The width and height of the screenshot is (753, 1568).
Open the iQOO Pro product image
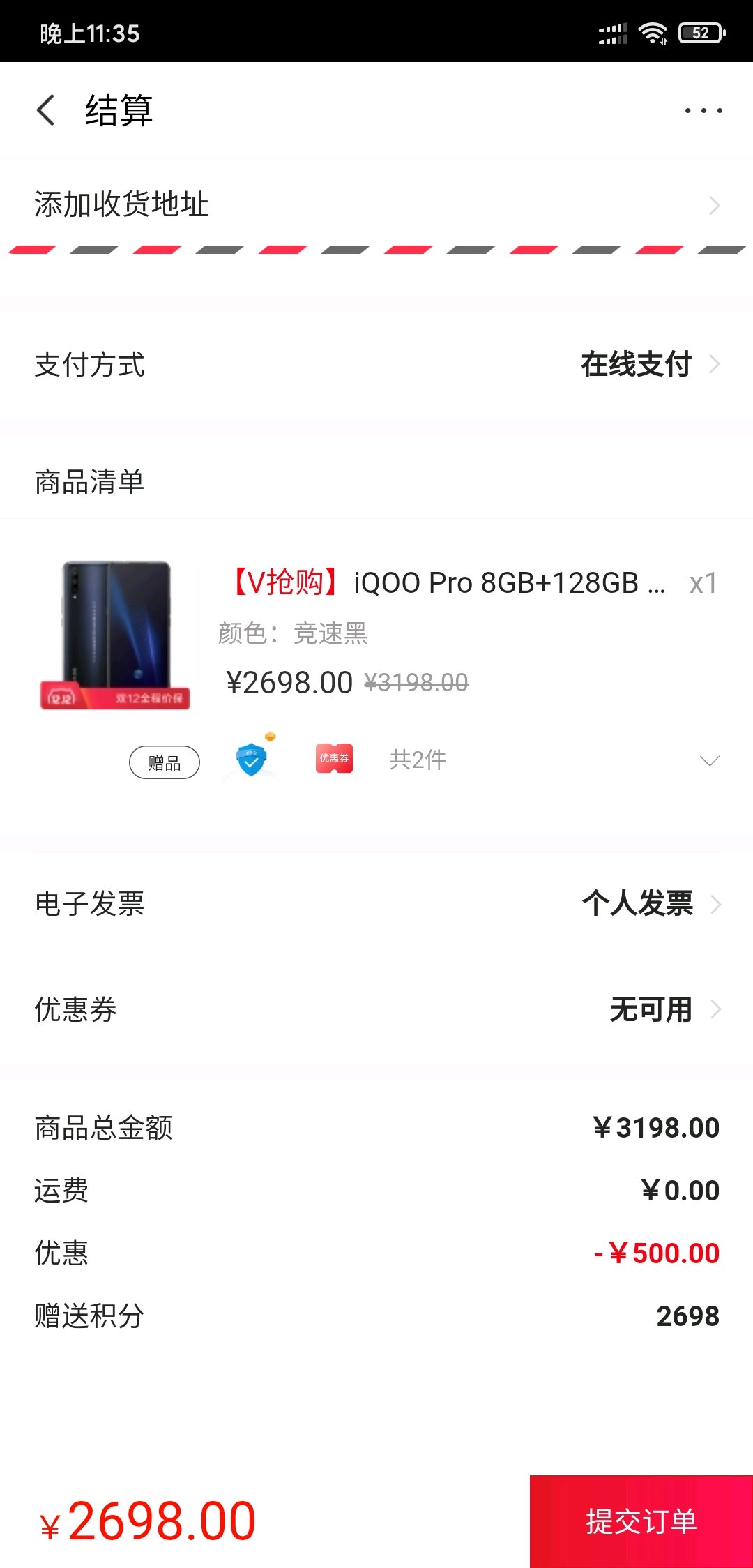pyautogui.click(x=116, y=635)
